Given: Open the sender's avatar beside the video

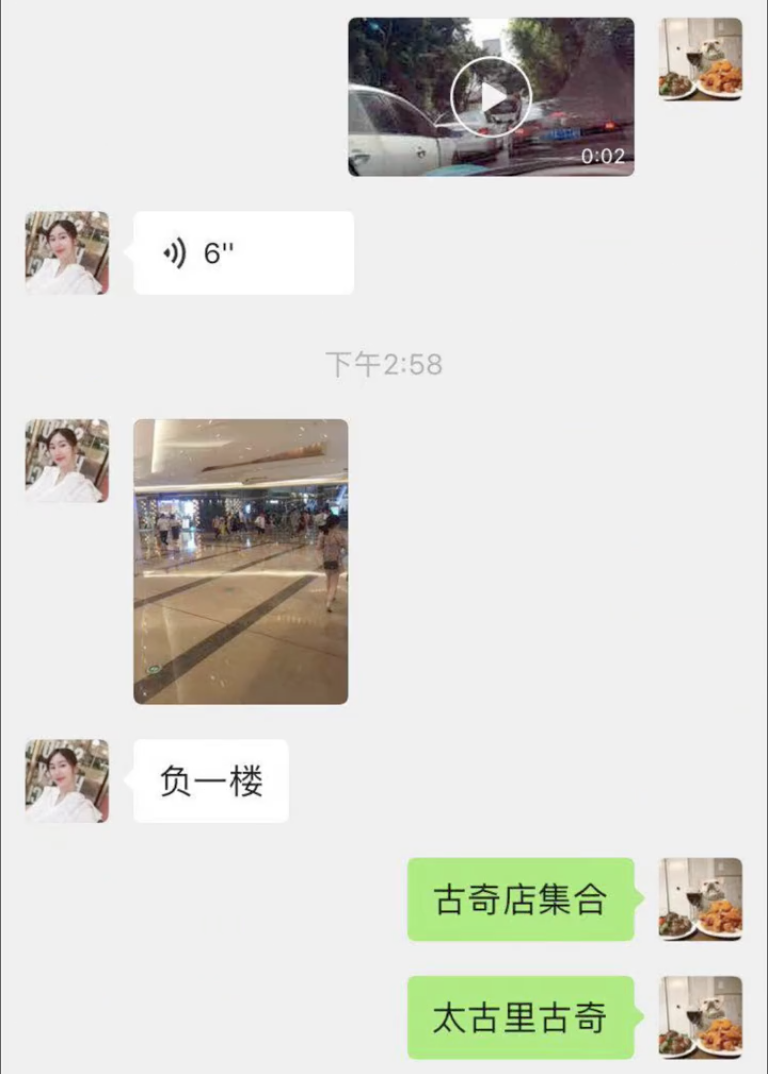Looking at the screenshot, I should pyautogui.click(x=700, y=59).
